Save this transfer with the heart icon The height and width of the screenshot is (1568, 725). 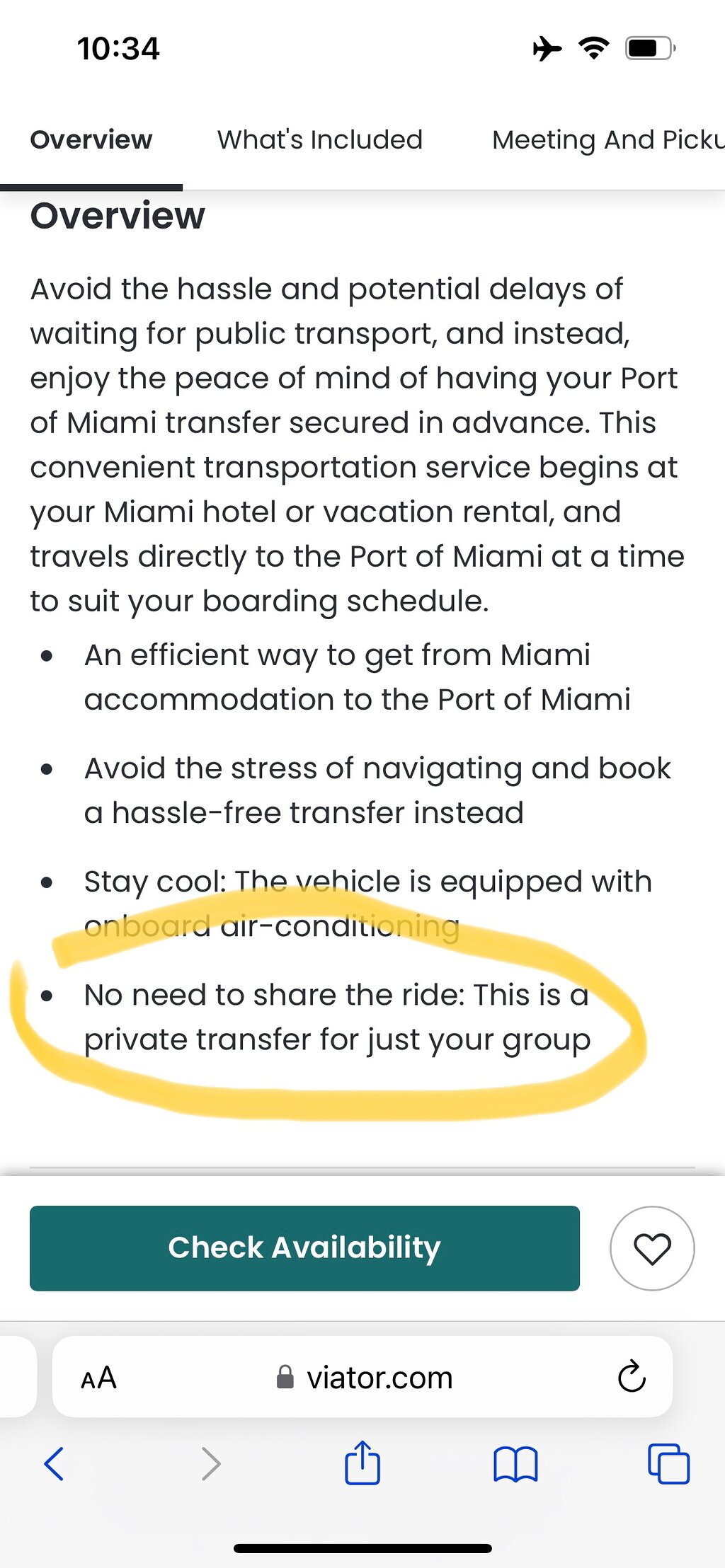coord(652,1248)
